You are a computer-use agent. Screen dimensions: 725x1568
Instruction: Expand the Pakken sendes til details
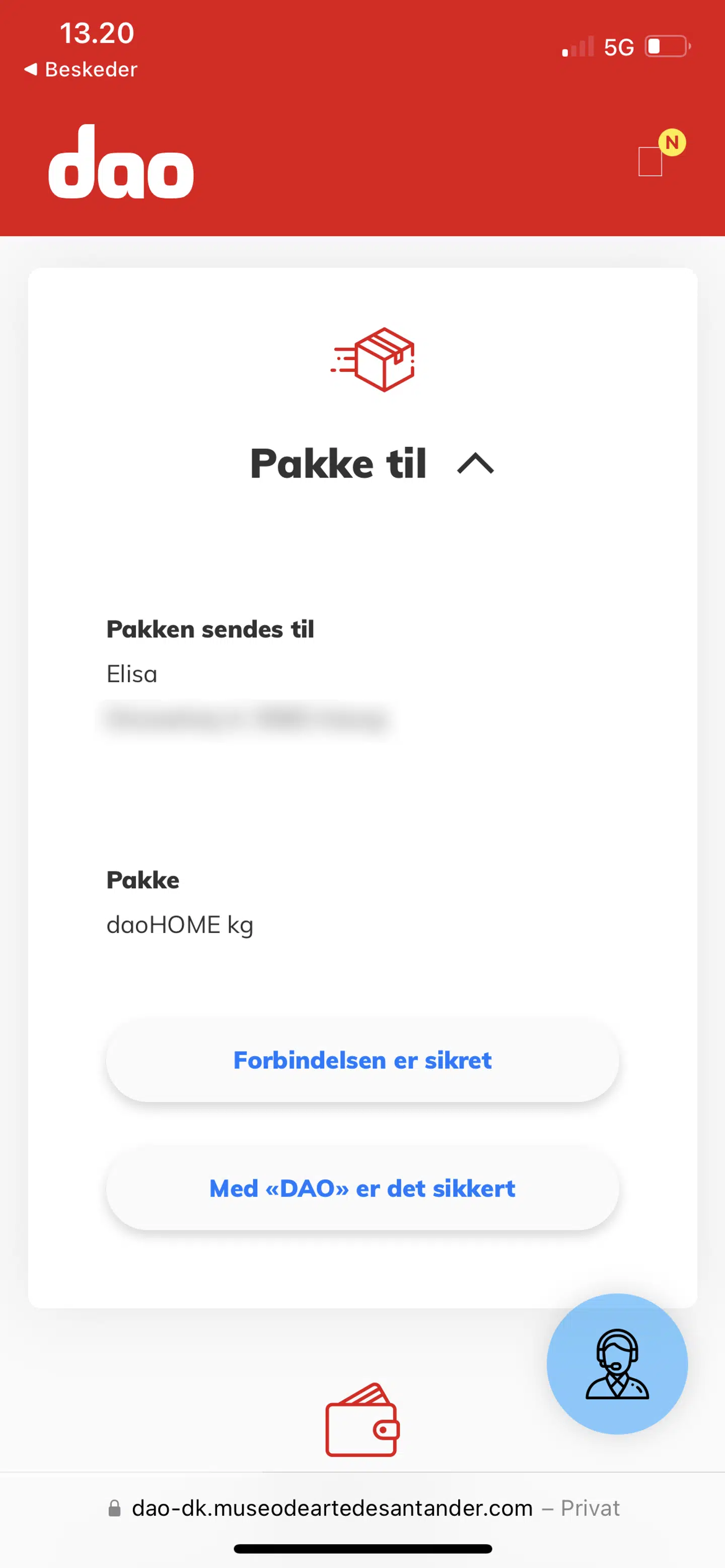click(209, 629)
